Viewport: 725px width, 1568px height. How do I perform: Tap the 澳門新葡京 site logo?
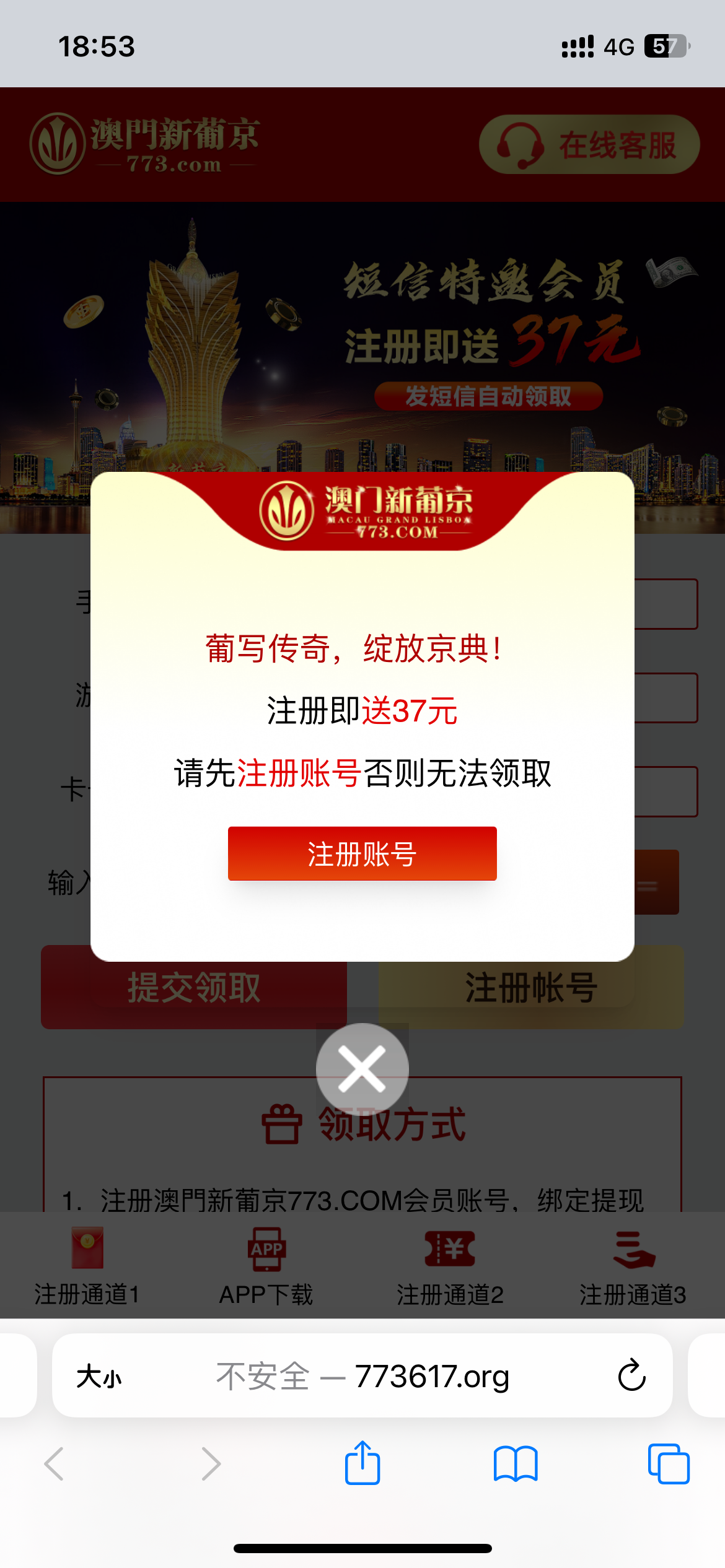pos(143,144)
